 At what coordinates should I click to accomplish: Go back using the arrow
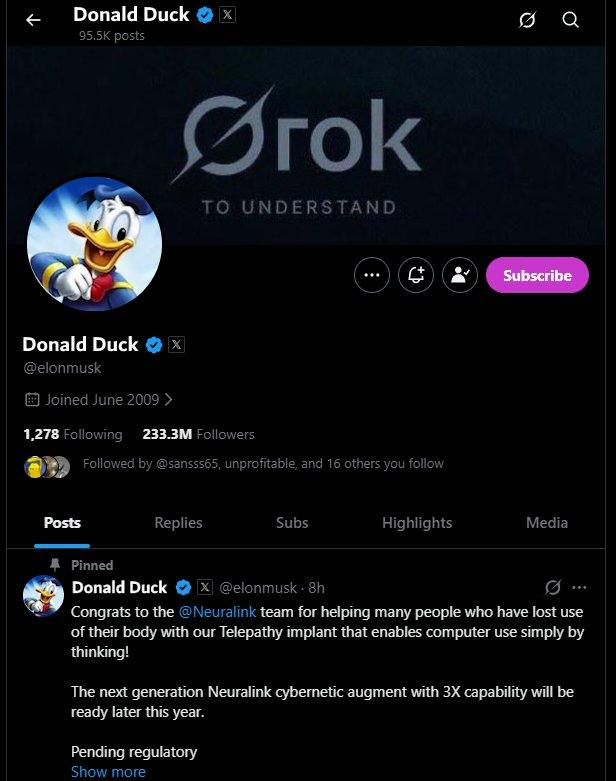34,20
